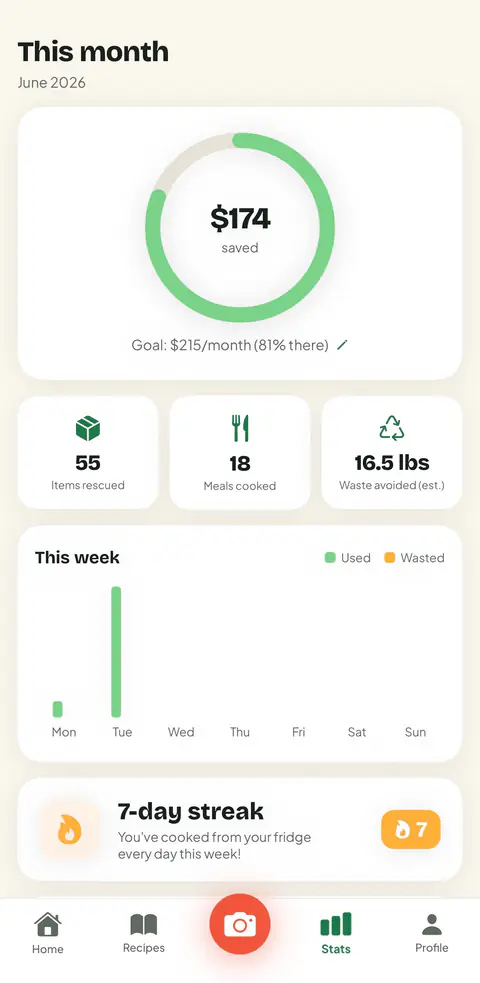
Task: Tap the red camera scan button
Action: [240, 924]
